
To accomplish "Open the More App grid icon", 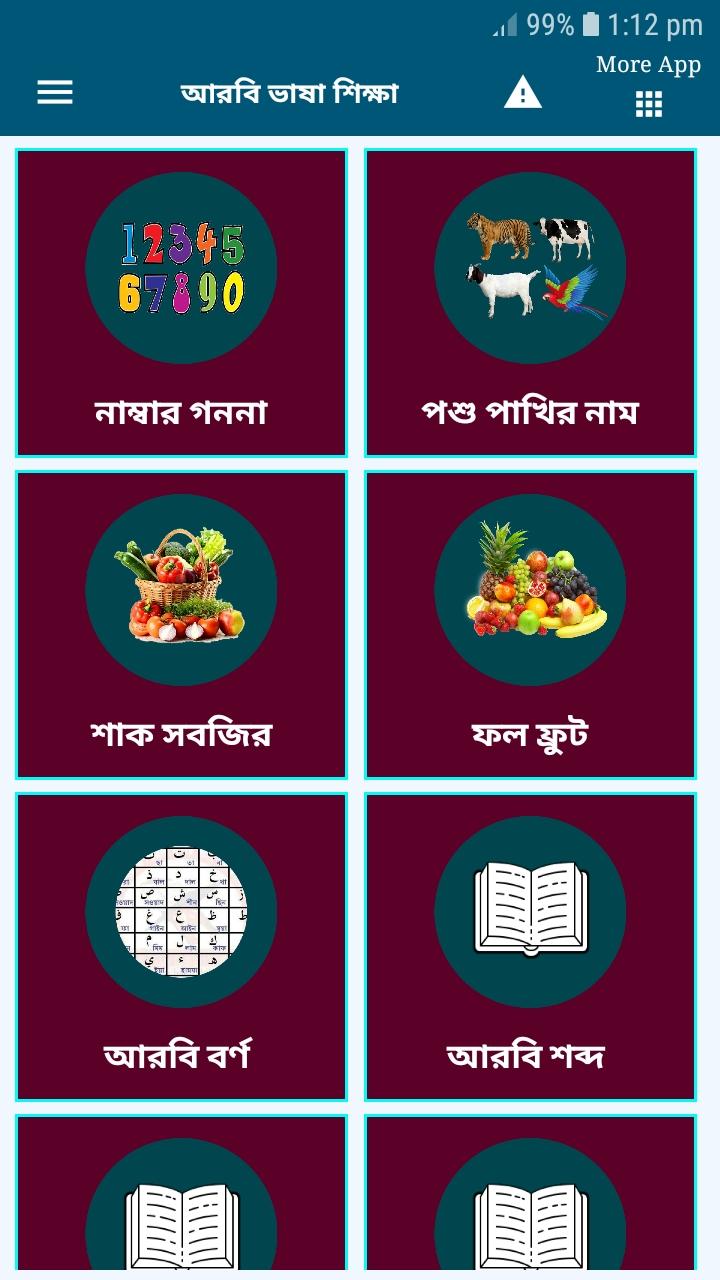I will point(649,103).
